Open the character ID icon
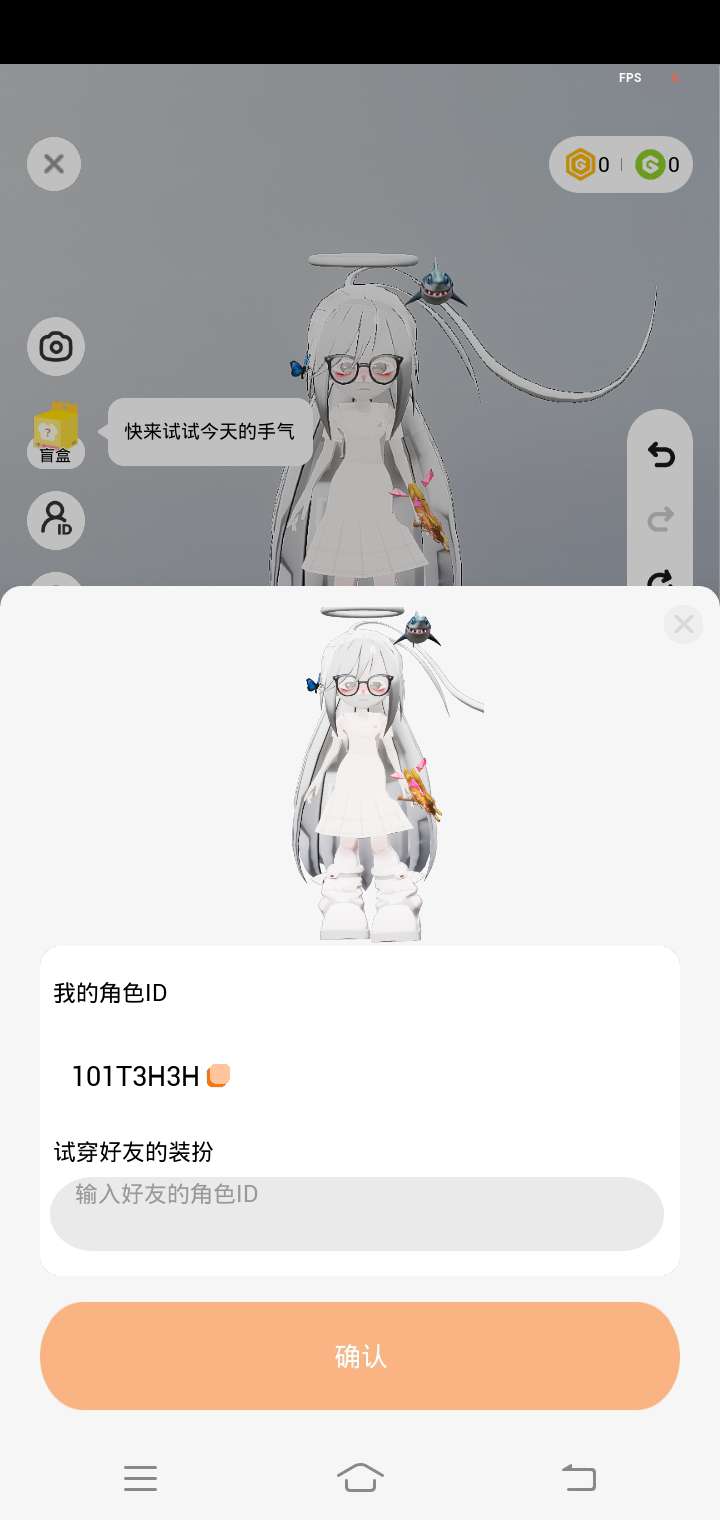 (56, 520)
